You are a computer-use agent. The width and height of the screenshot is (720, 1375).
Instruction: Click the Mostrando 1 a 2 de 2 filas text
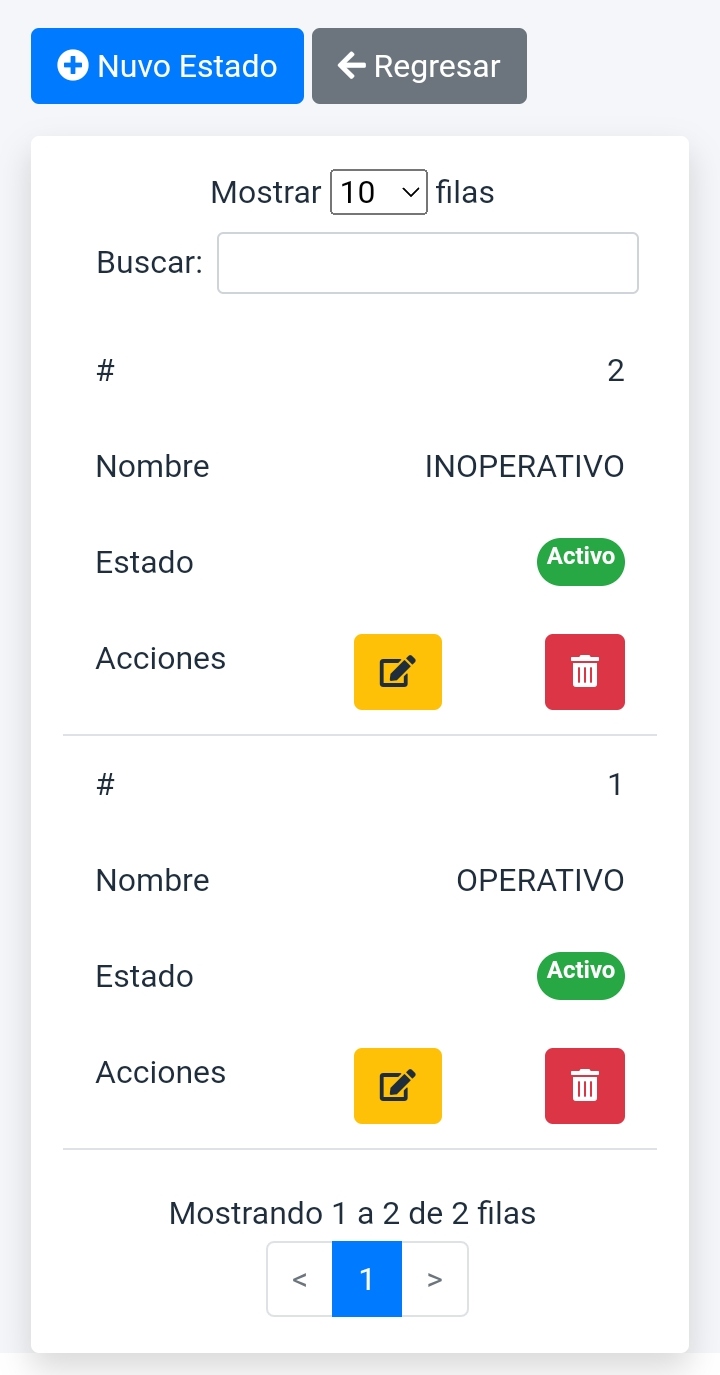[x=353, y=1212]
